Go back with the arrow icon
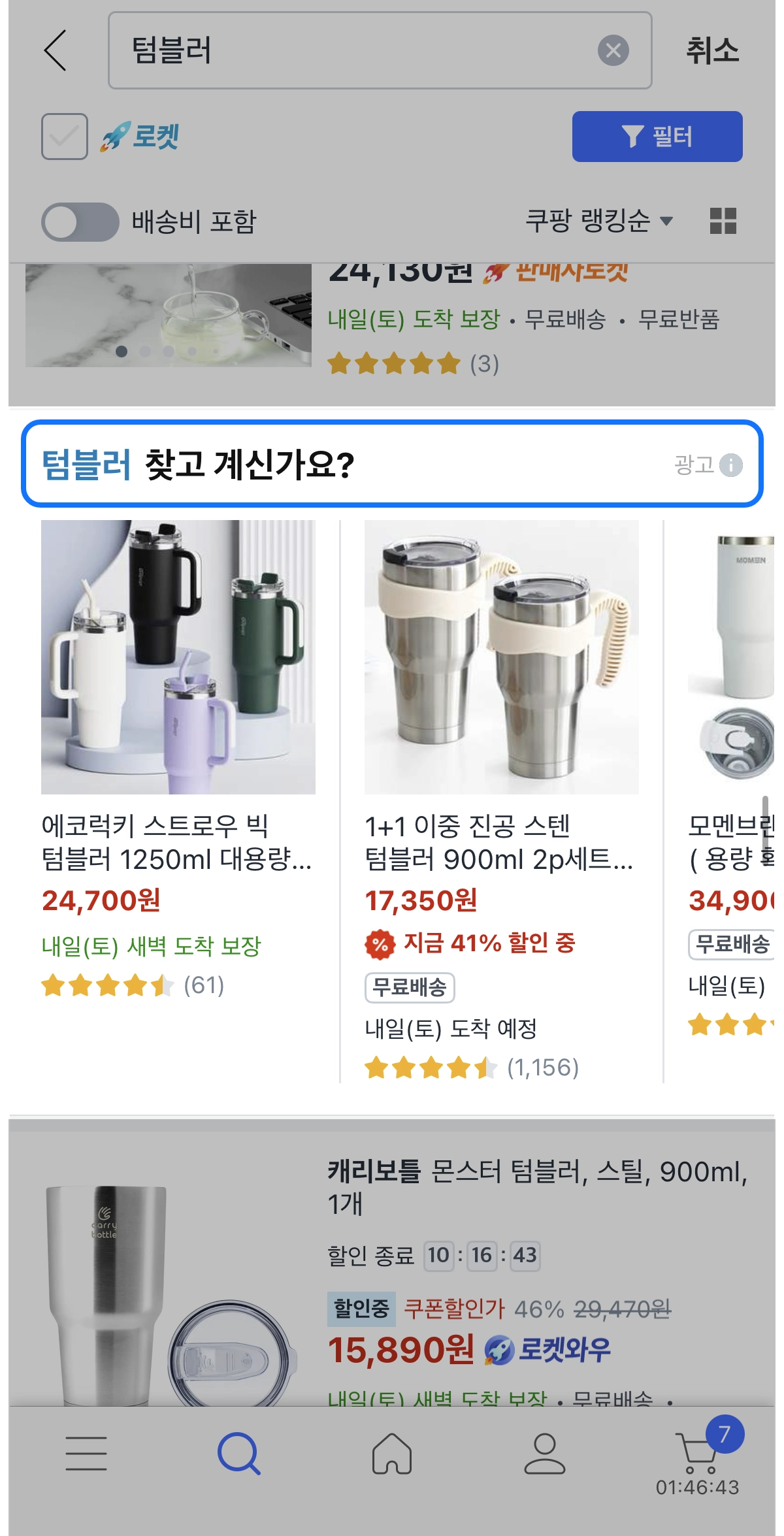Image resolution: width=784 pixels, height=1536 pixels. click(55, 50)
